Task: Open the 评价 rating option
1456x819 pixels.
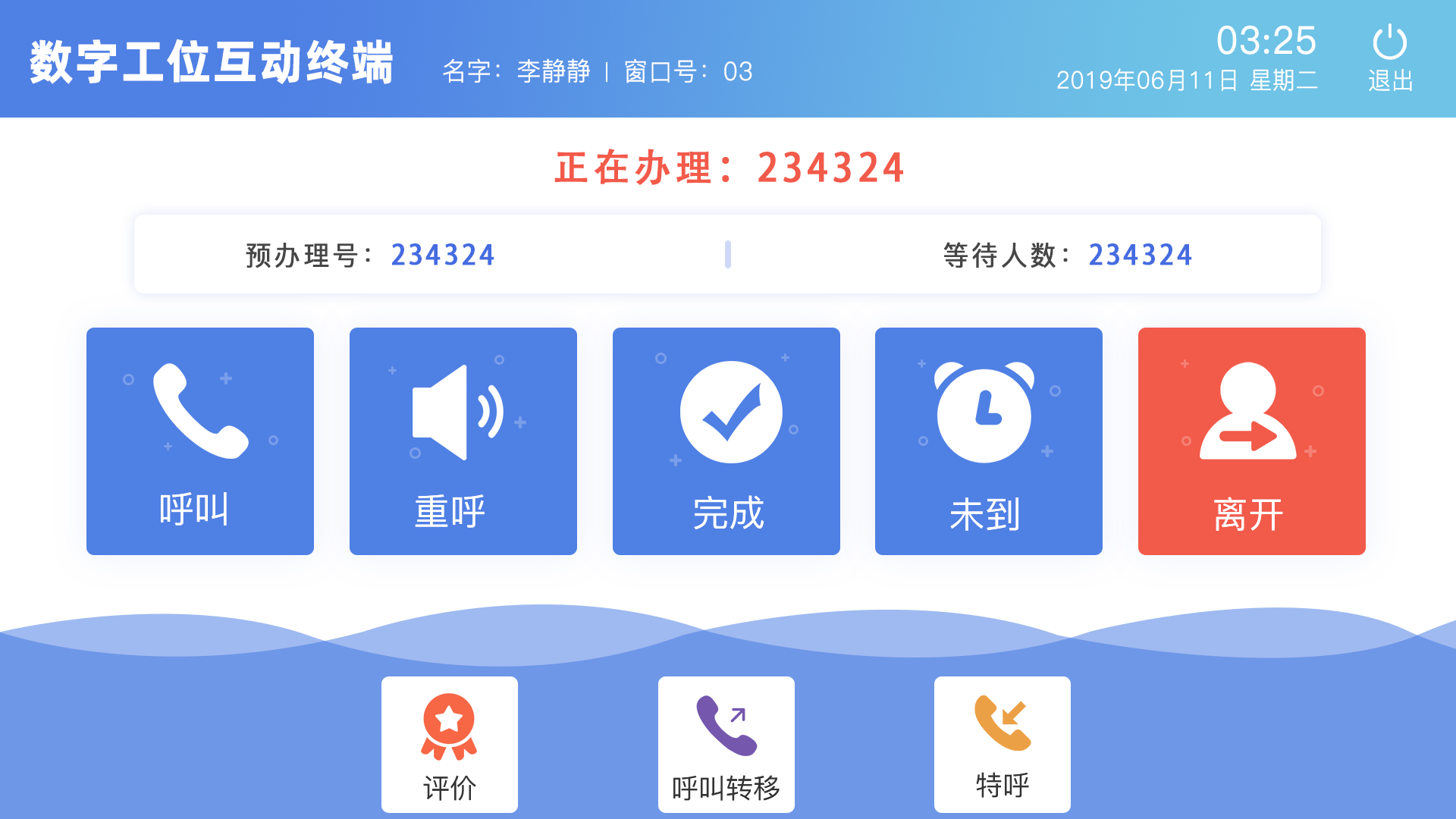Action: (x=449, y=744)
